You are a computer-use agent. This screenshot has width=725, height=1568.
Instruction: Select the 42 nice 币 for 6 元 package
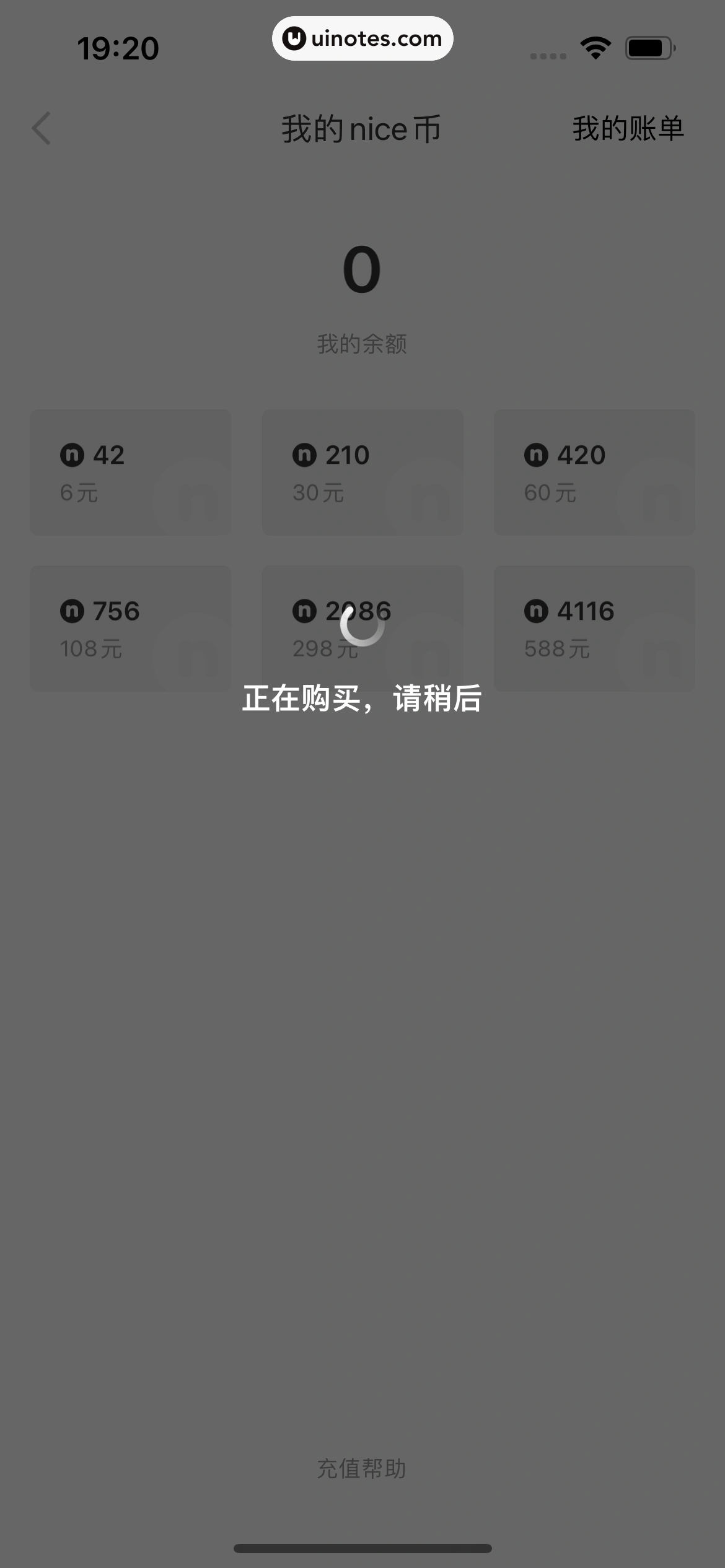[x=129, y=472]
